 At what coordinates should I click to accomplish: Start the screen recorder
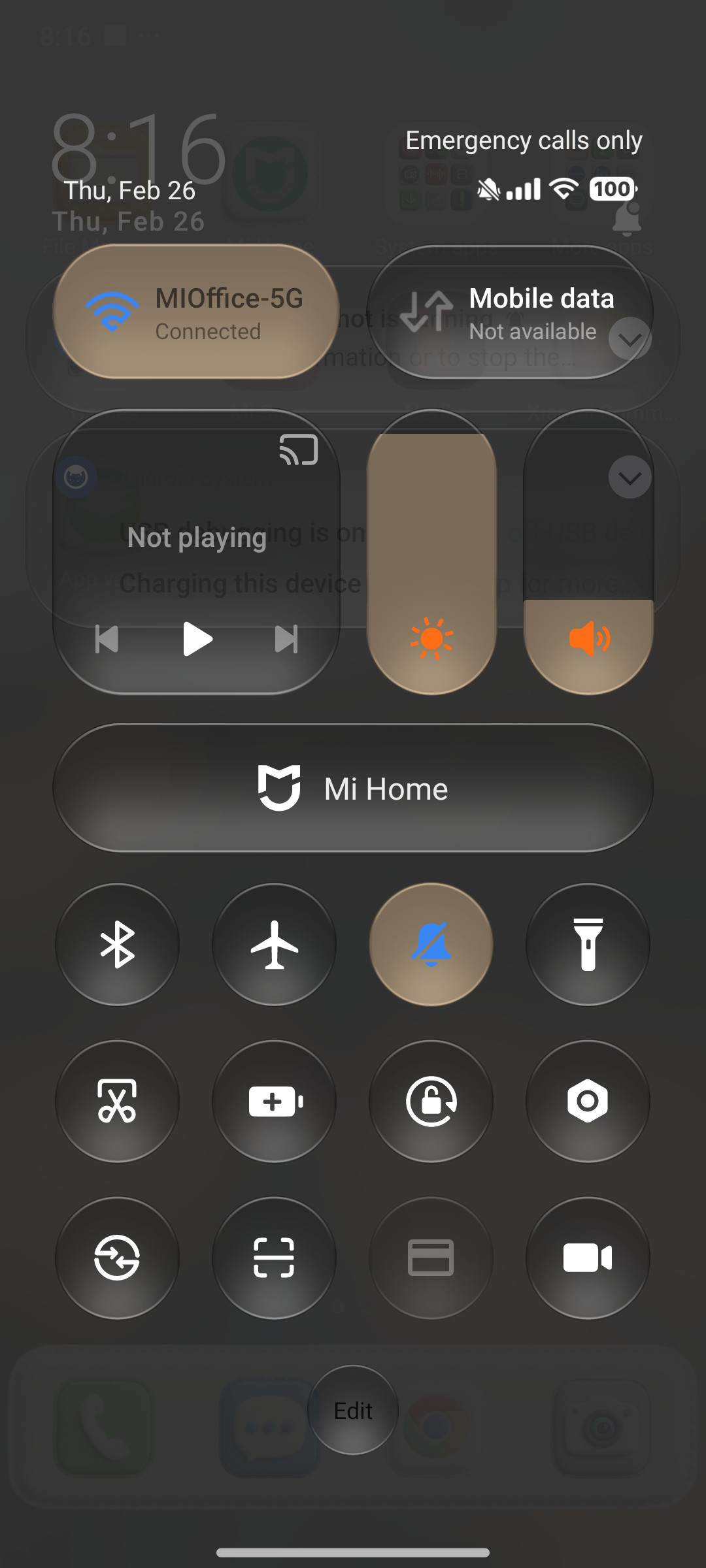coord(587,1258)
